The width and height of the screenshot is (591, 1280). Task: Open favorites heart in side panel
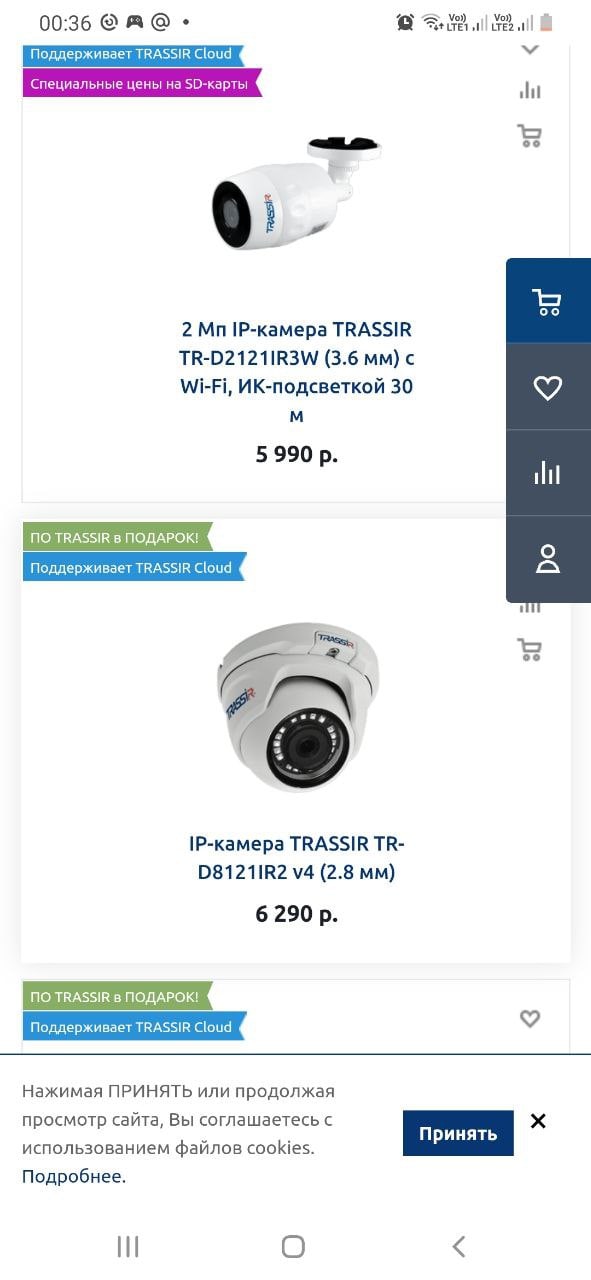tap(548, 388)
